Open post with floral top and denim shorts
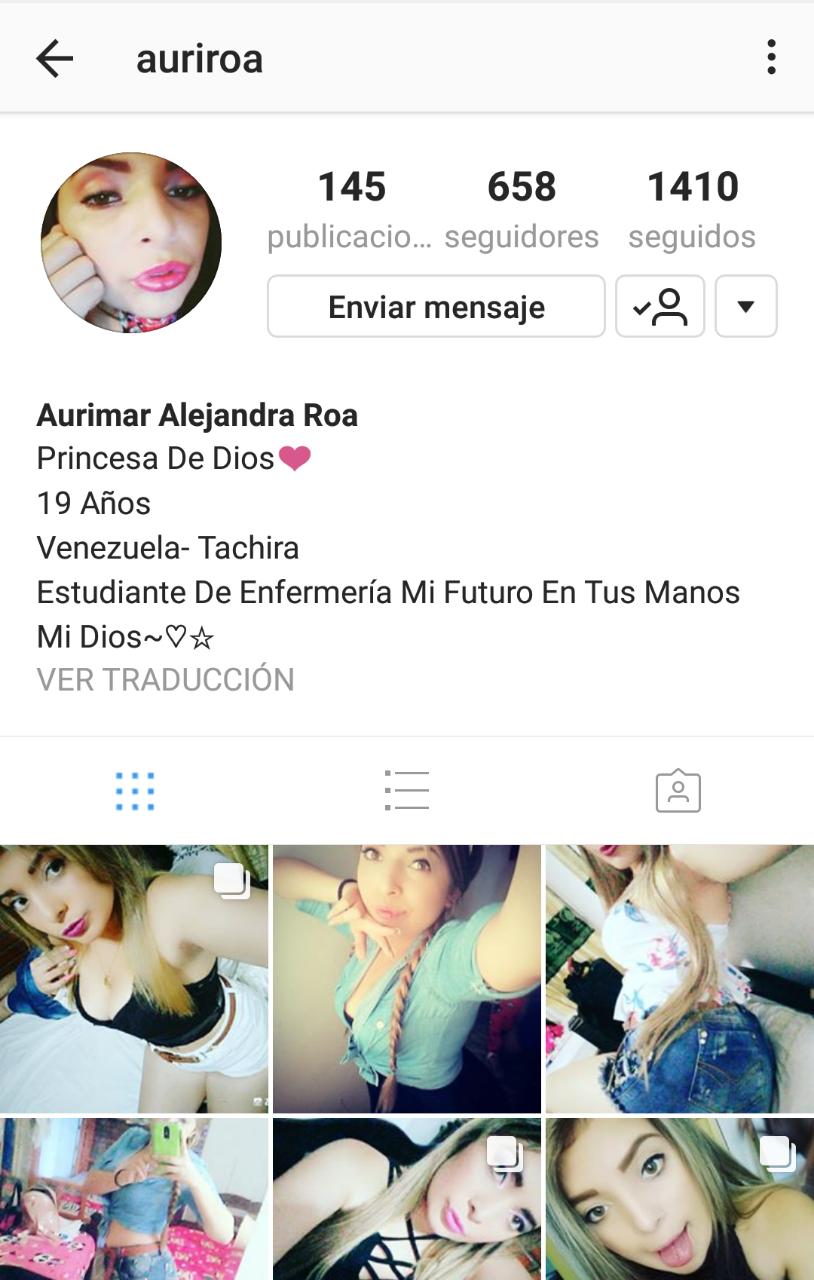The width and height of the screenshot is (814, 1280). point(680,978)
